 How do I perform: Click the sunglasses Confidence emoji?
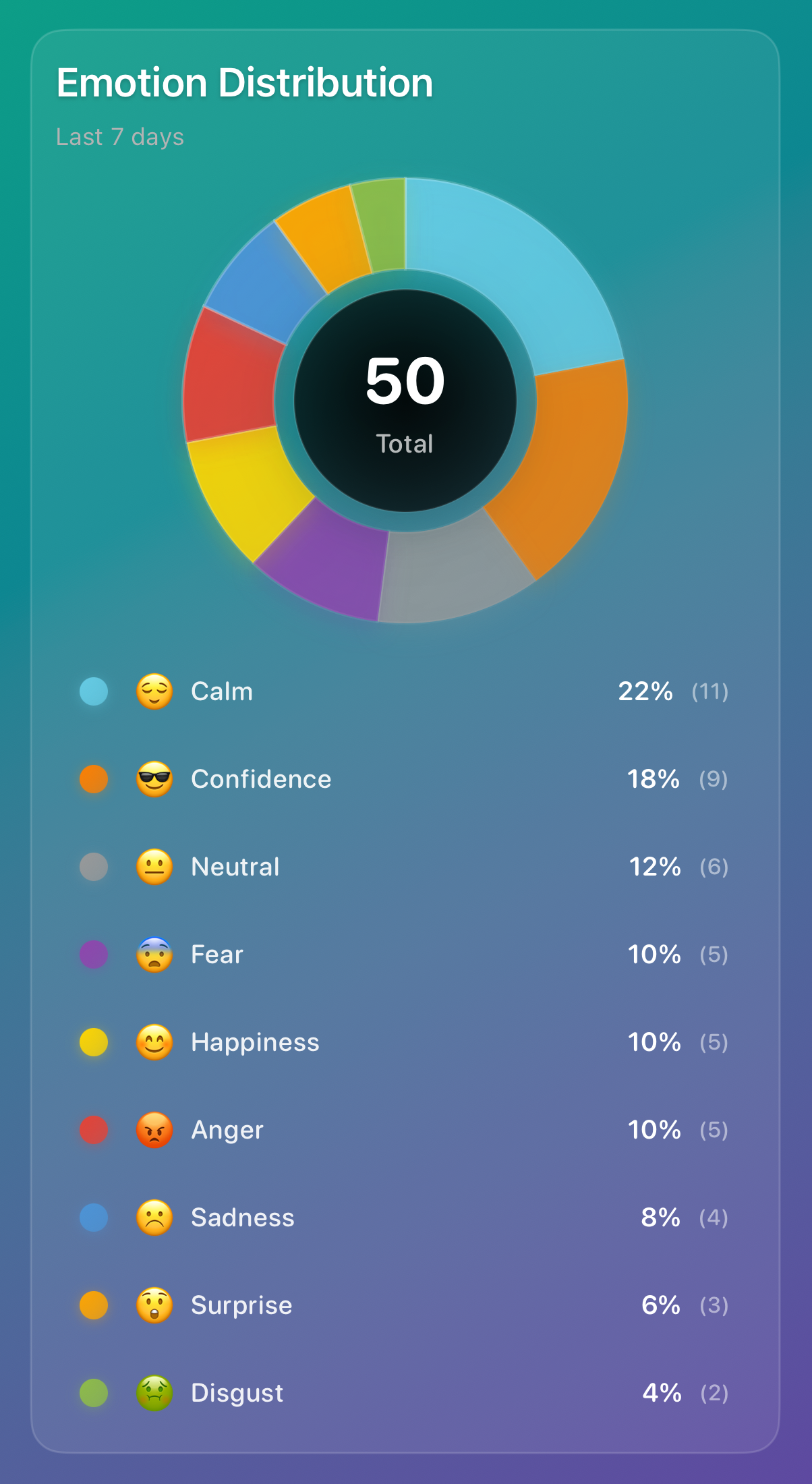(154, 778)
